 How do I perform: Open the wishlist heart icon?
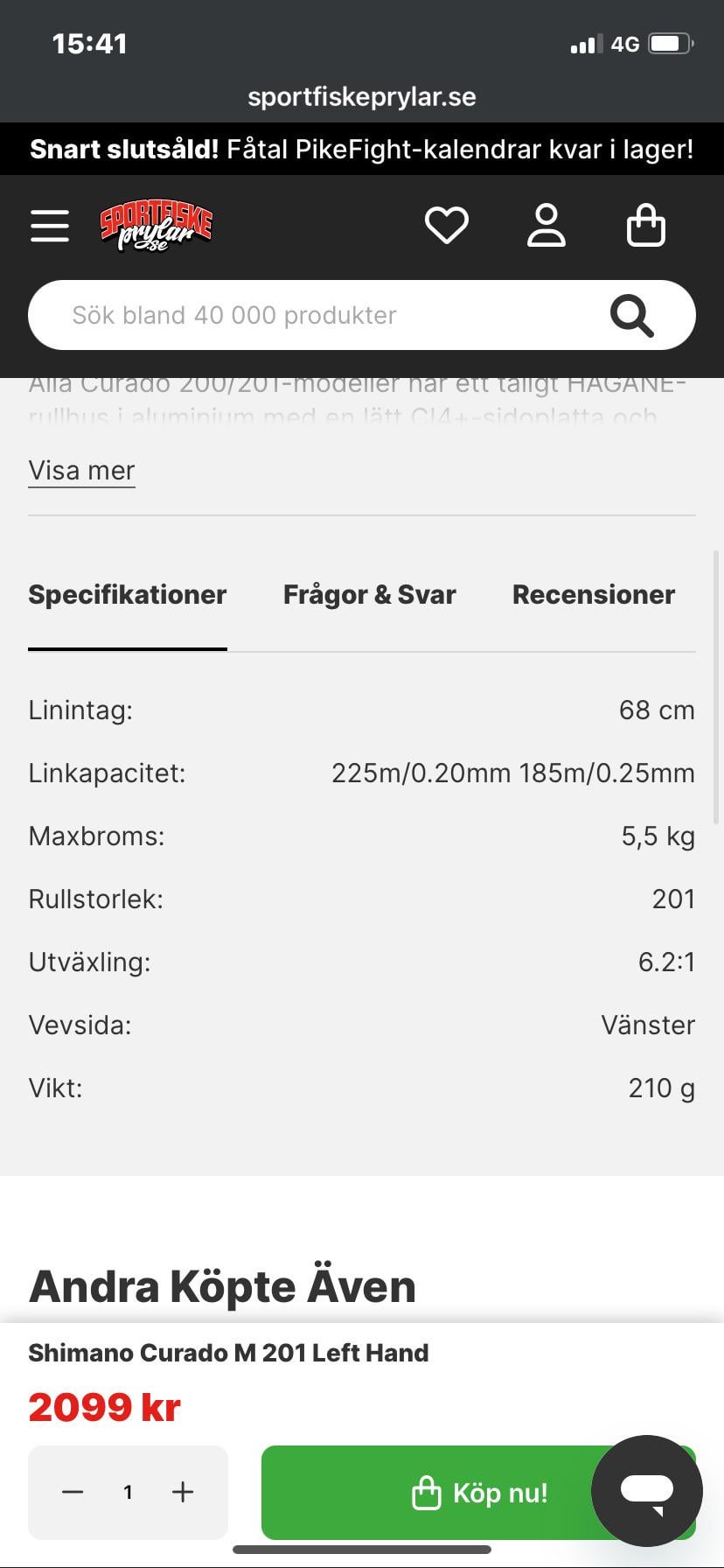(447, 226)
